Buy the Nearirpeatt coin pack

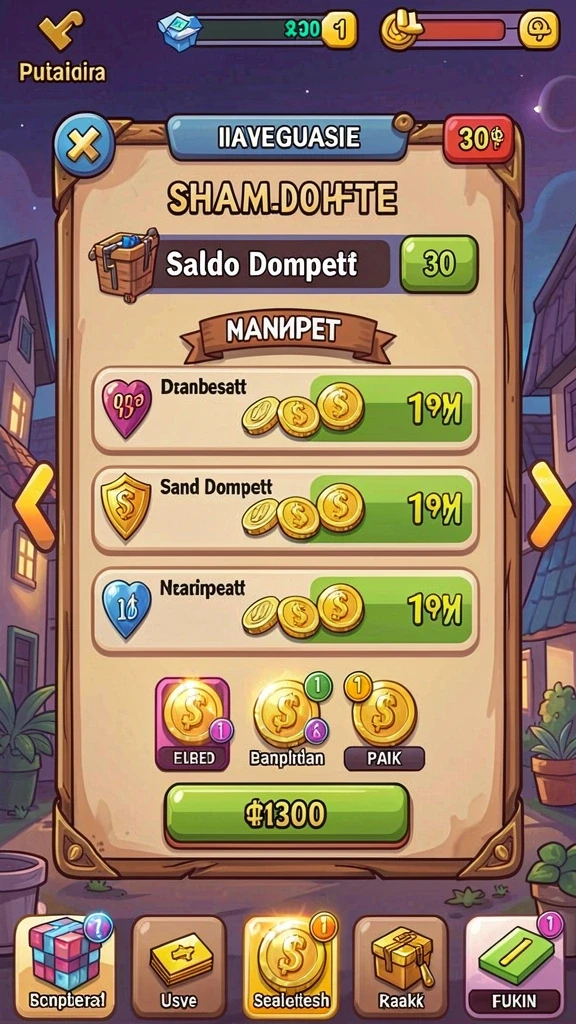(x=392, y=609)
